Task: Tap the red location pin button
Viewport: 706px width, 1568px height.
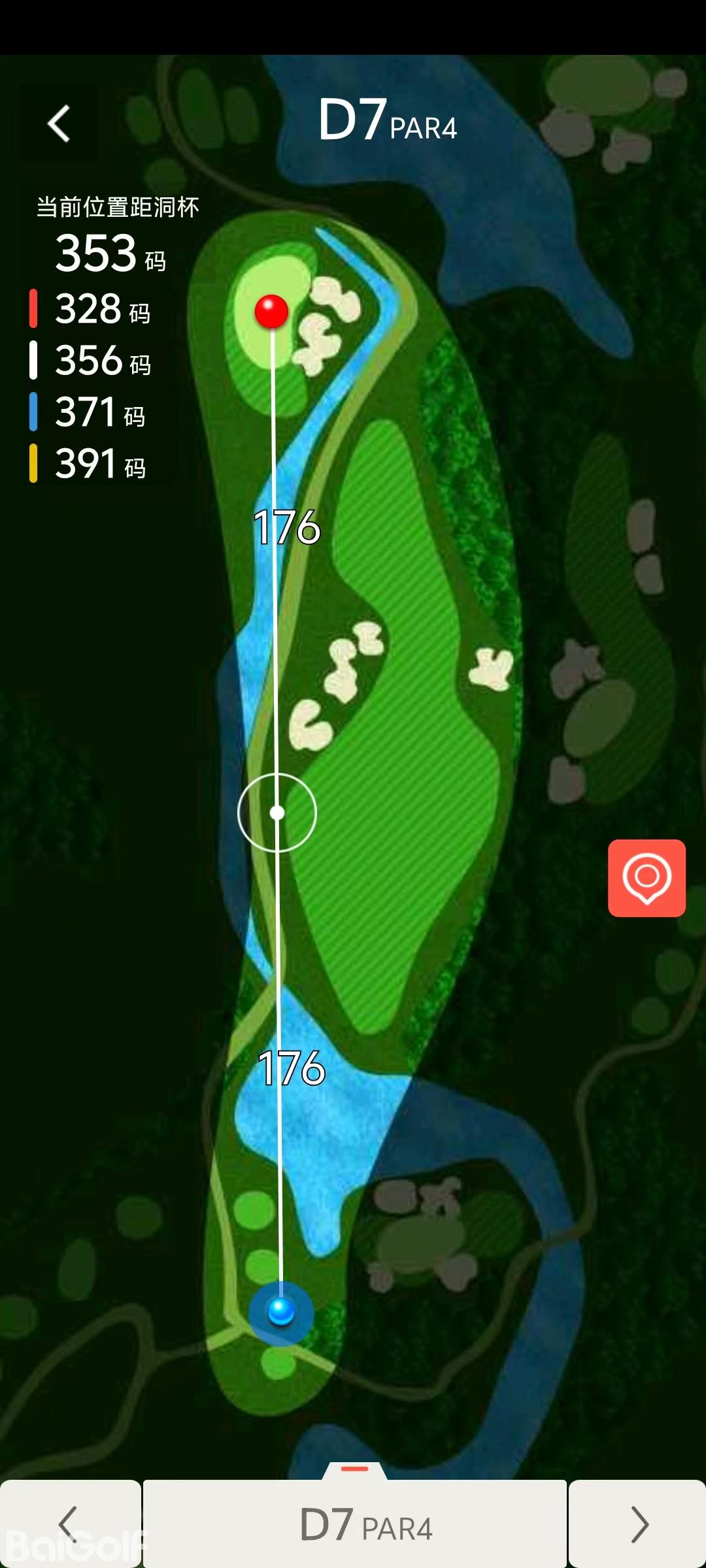Action: pyautogui.click(x=647, y=878)
